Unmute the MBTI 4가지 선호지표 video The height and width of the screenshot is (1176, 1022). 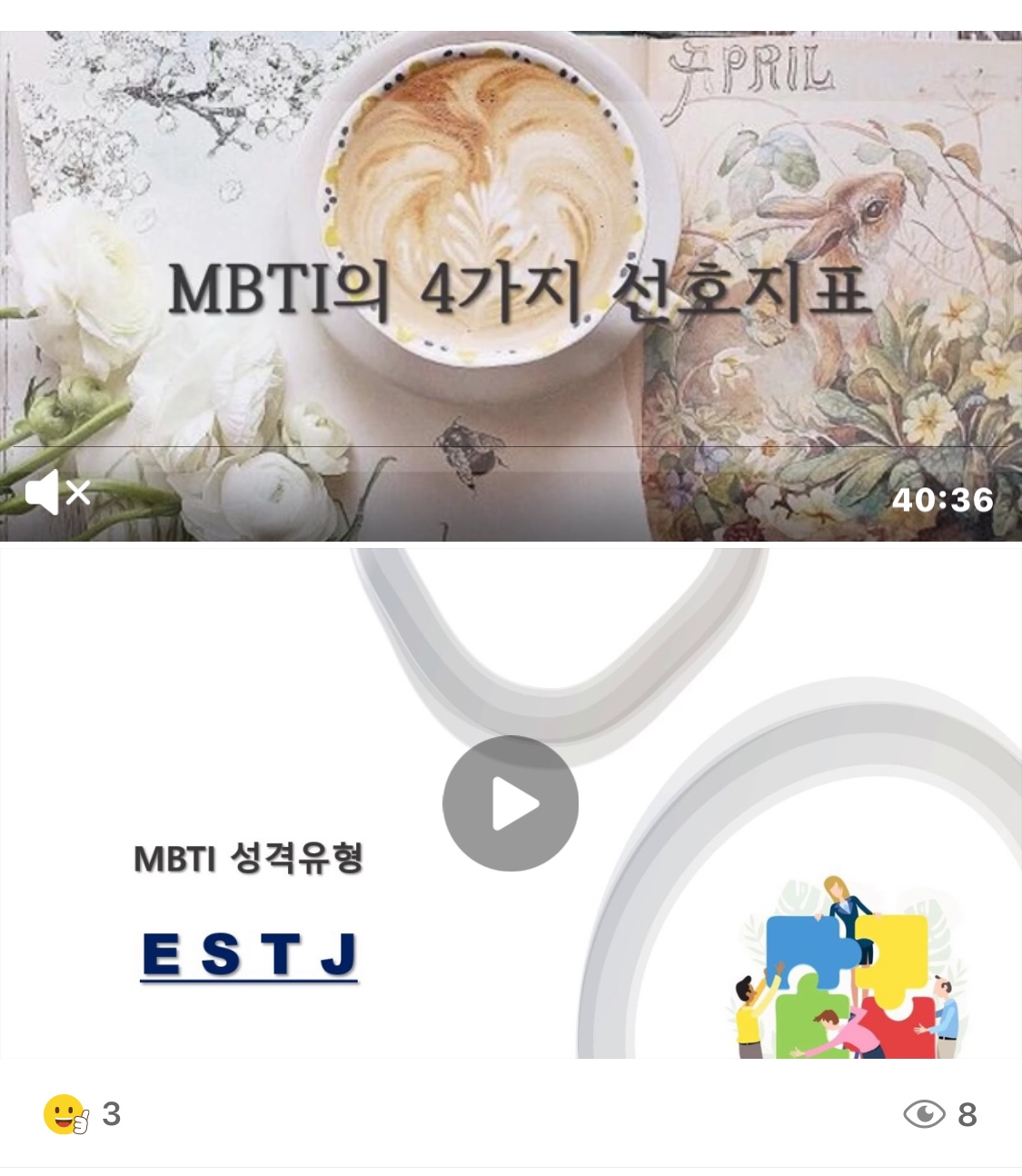(56, 493)
